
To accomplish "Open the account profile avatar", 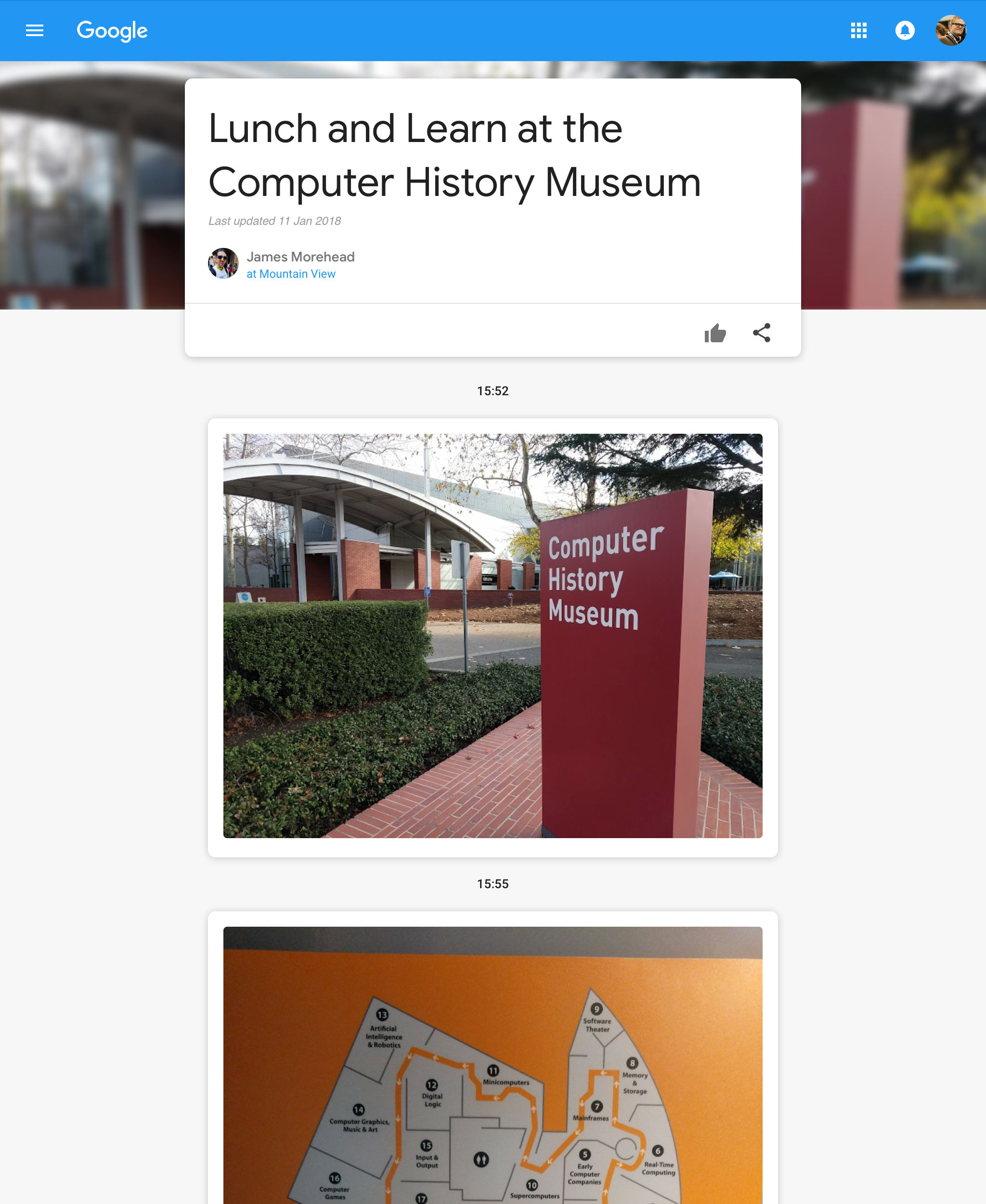I will pos(950,31).
